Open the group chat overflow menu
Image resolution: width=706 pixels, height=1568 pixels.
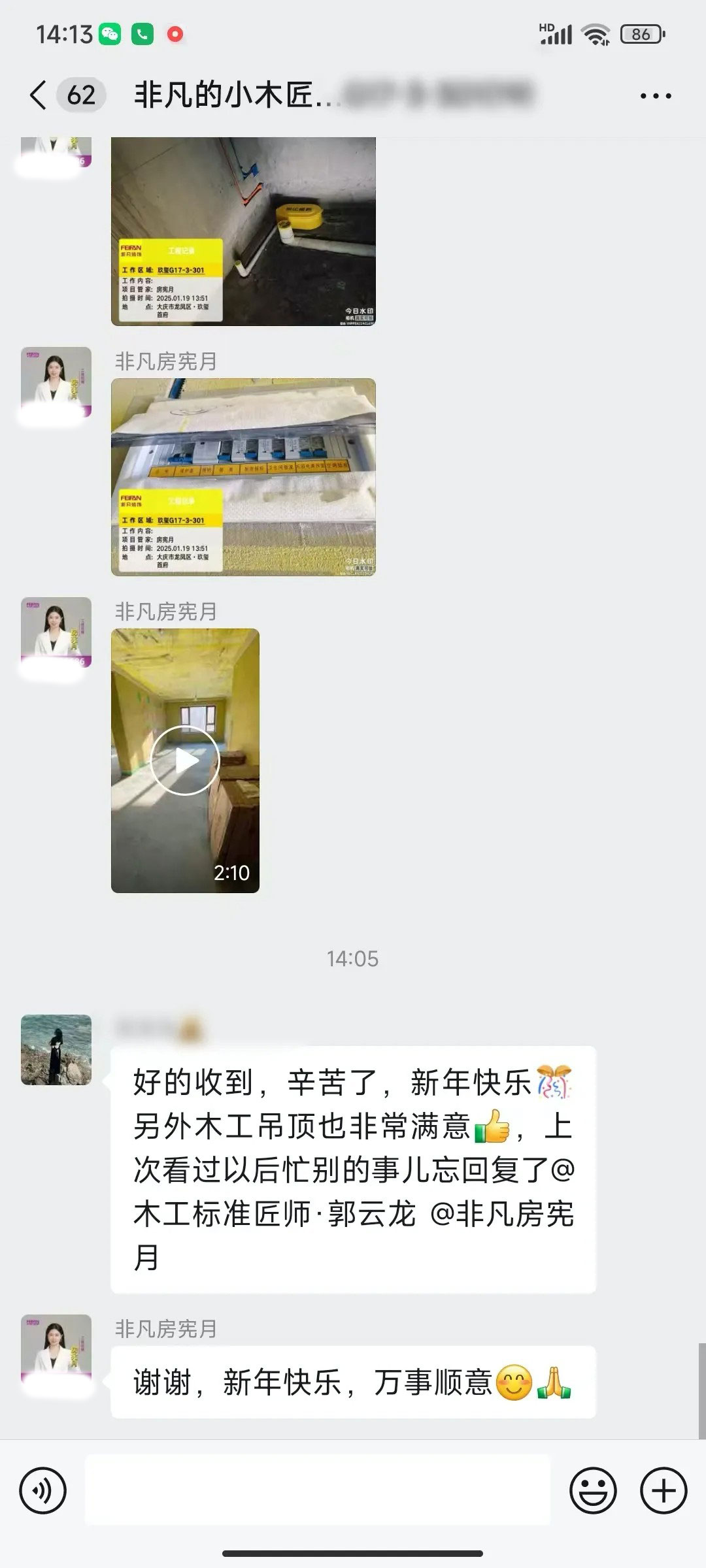pyautogui.click(x=655, y=96)
